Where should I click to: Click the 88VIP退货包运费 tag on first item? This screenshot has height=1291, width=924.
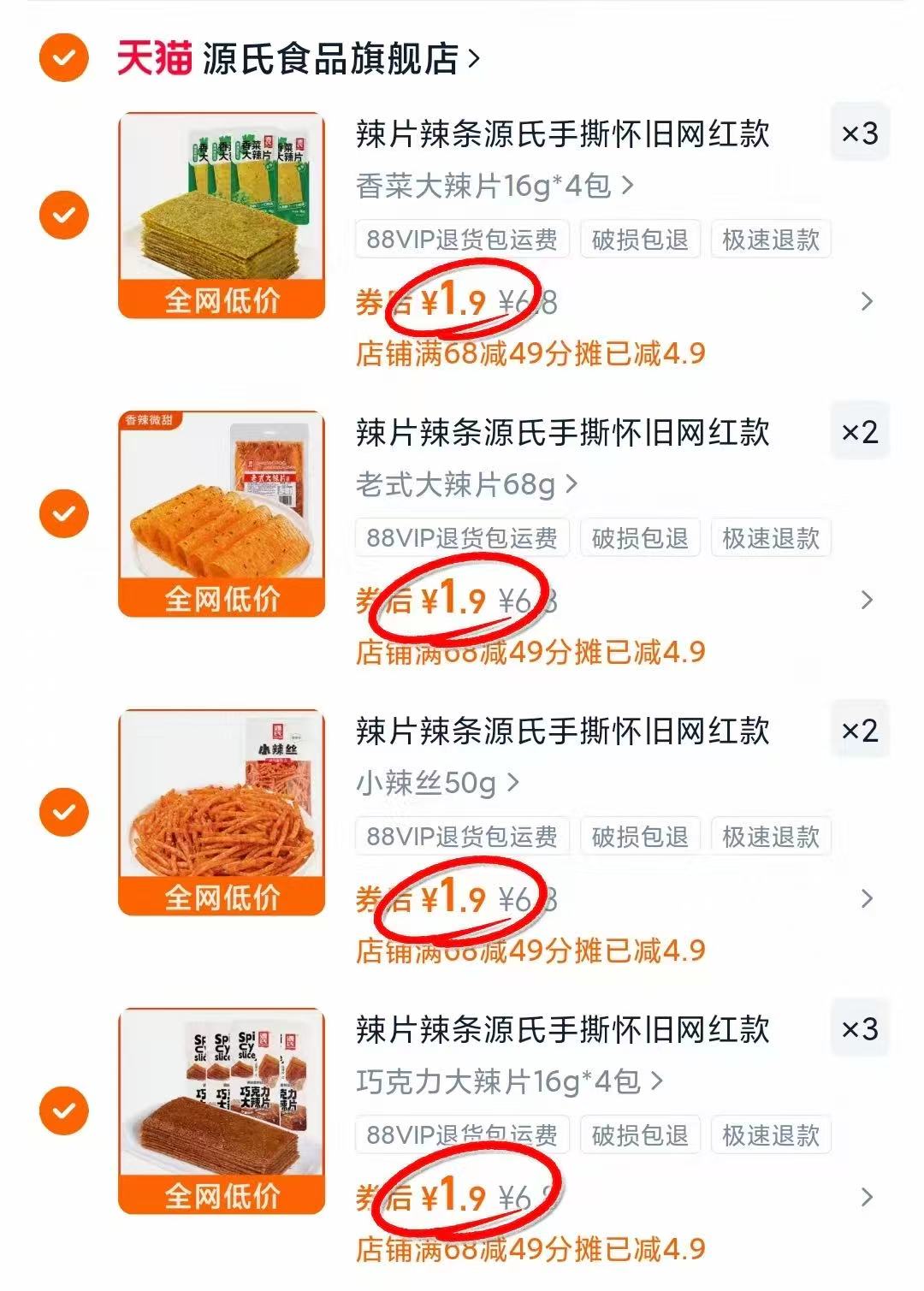pos(462,240)
